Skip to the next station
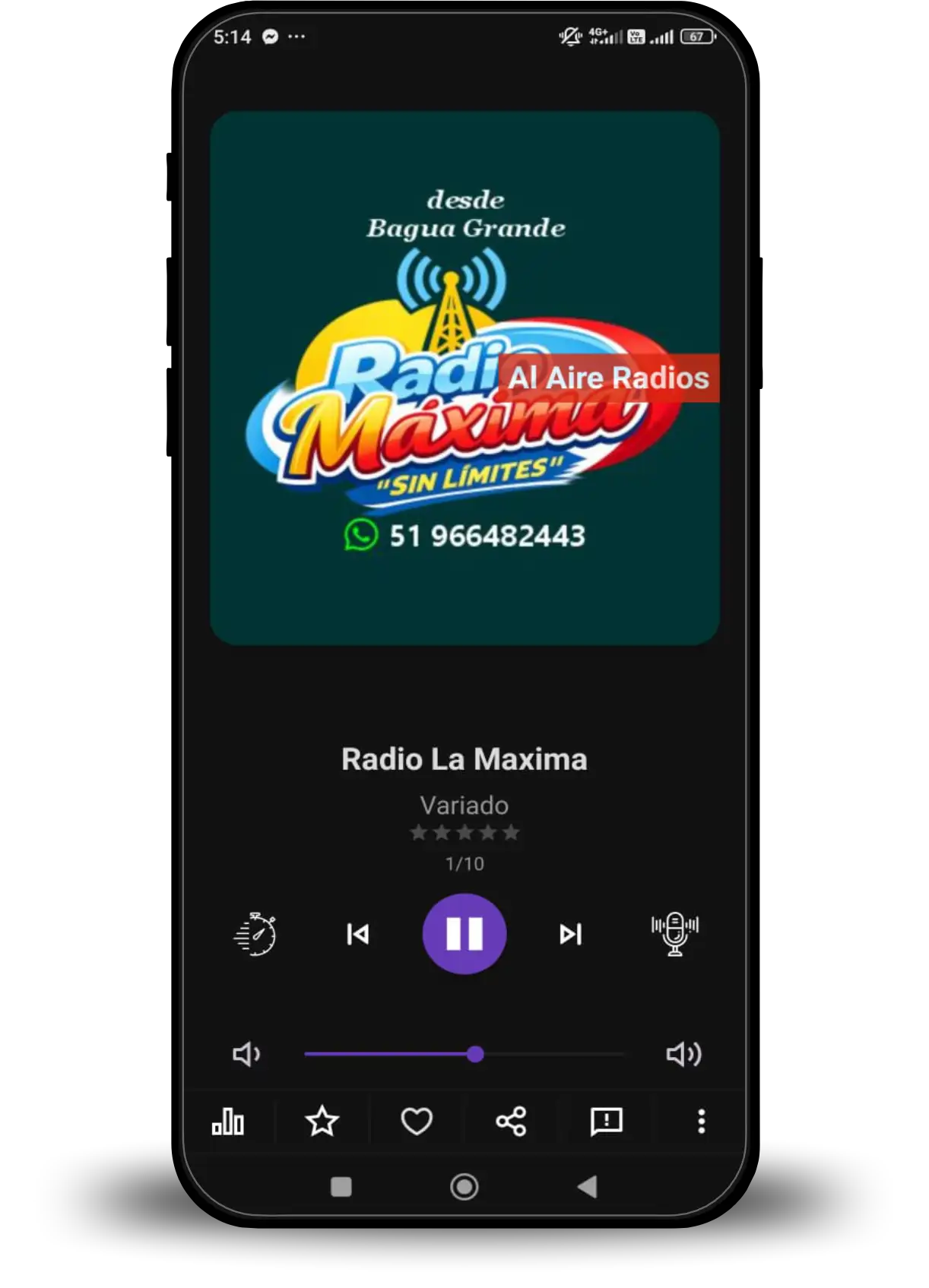This screenshot has height=1288, width=929. point(570,934)
